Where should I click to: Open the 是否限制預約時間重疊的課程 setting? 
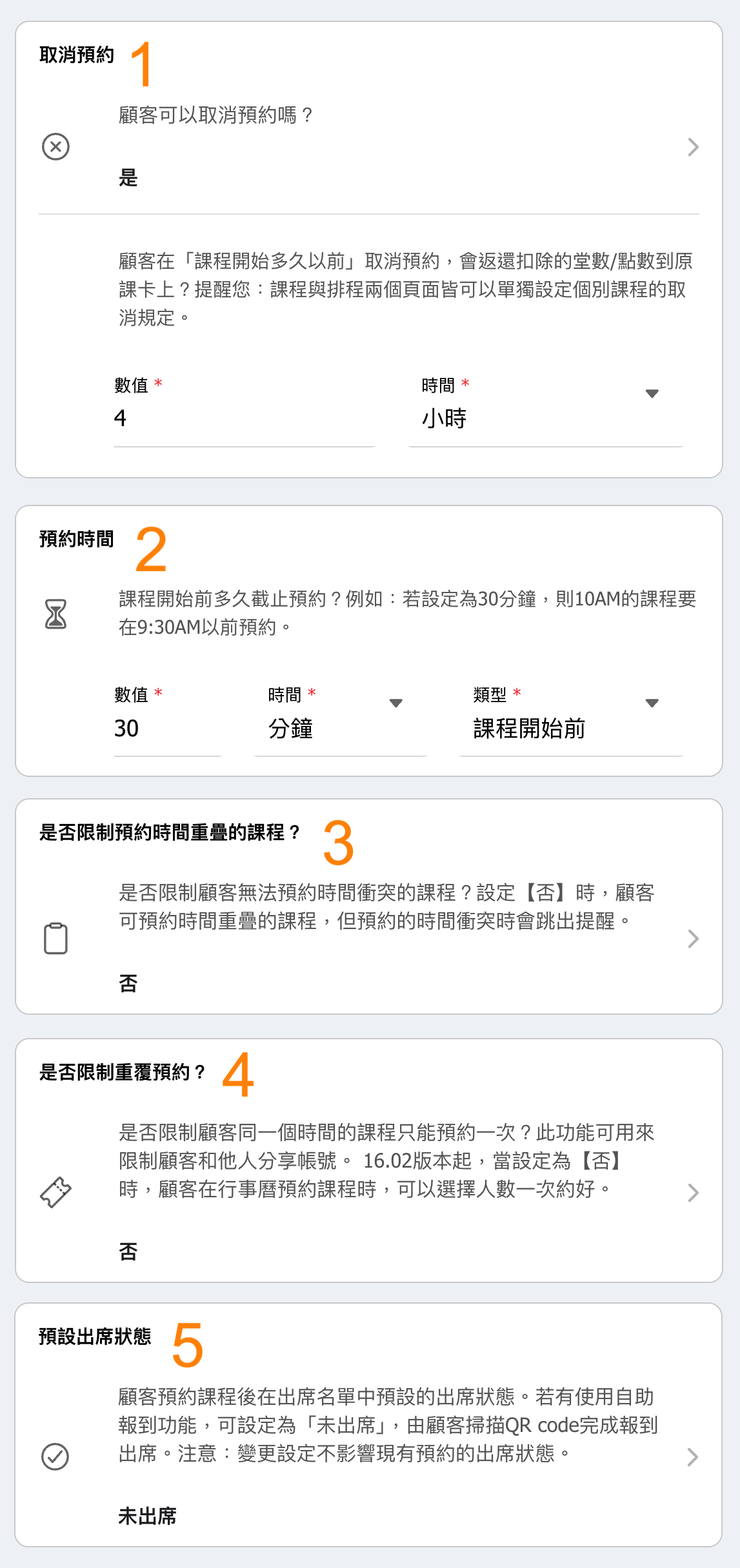tap(369, 938)
